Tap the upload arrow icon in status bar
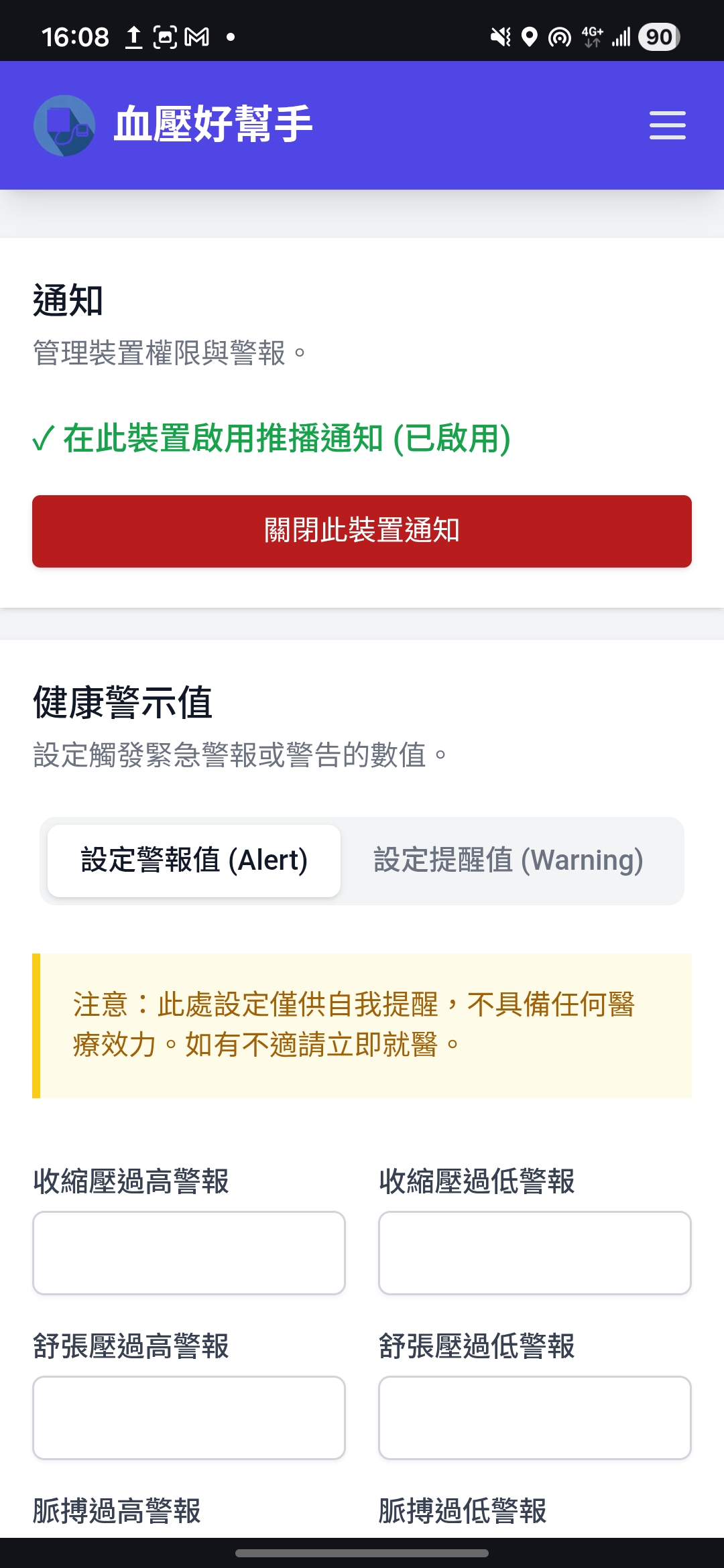This screenshot has width=724, height=1568. [x=132, y=36]
